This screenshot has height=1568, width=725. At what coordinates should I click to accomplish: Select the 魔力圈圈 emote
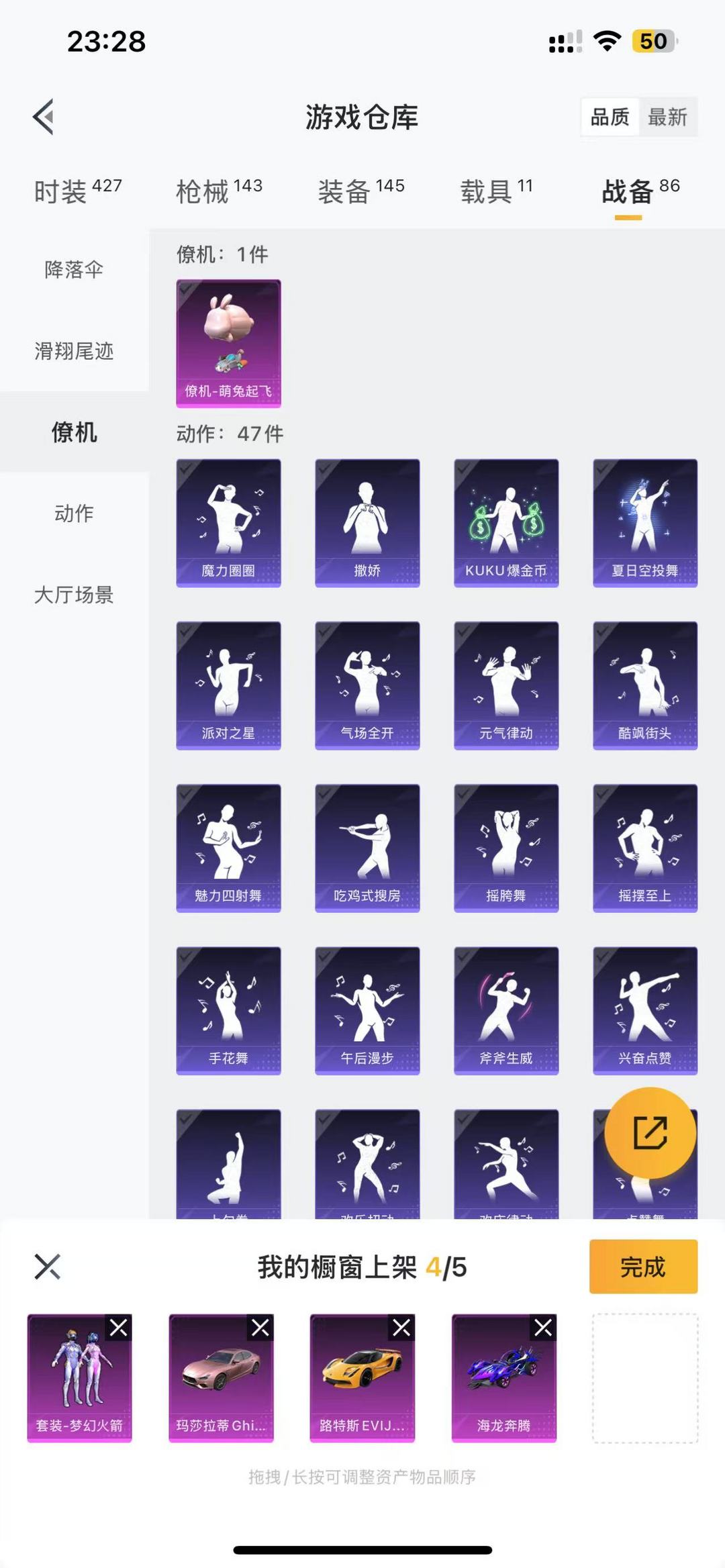pyautogui.click(x=228, y=523)
